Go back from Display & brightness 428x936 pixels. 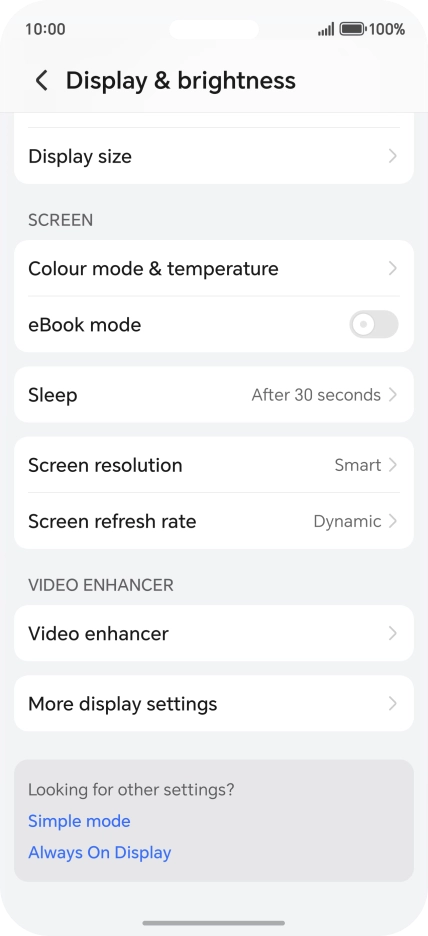41,81
